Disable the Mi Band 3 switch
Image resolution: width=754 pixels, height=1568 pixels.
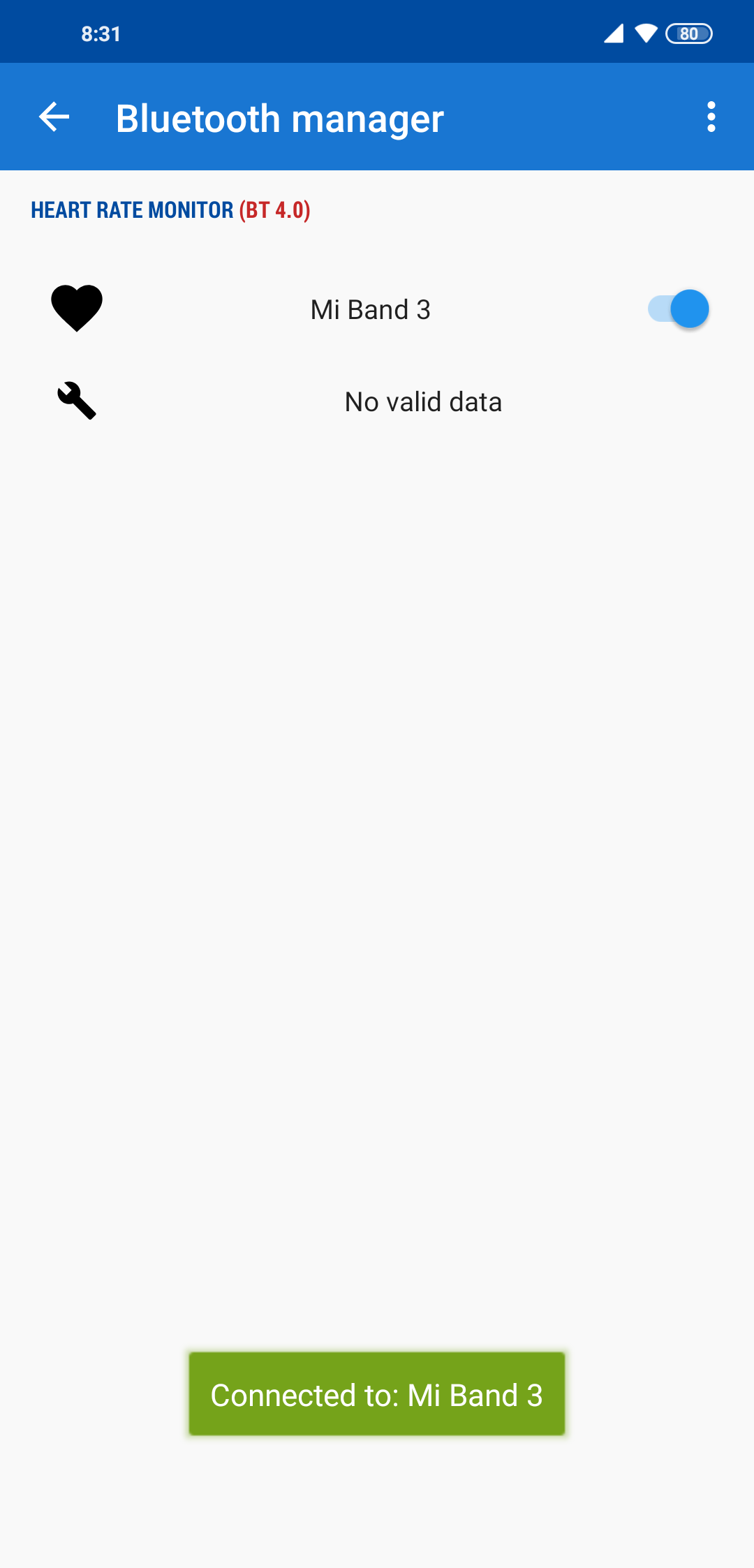pyautogui.click(x=679, y=309)
